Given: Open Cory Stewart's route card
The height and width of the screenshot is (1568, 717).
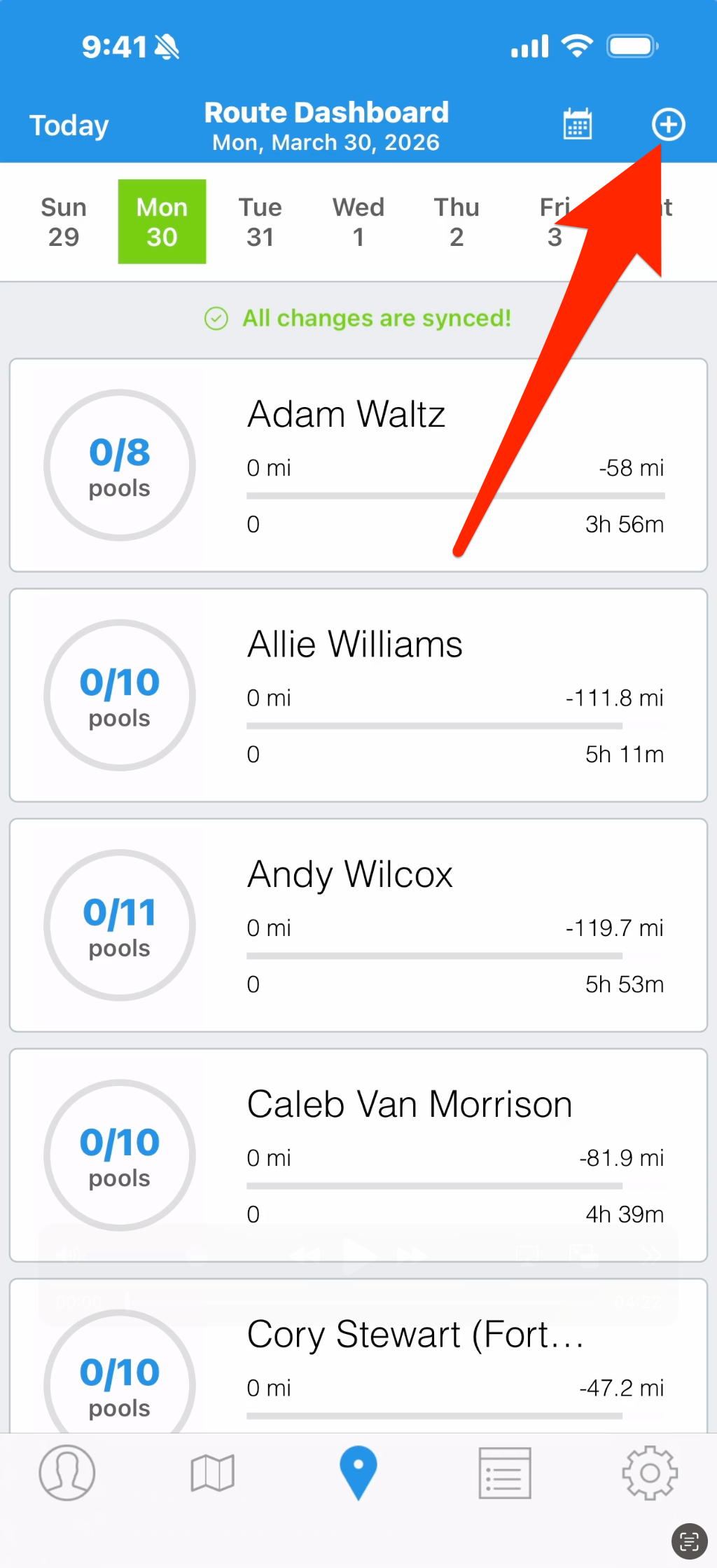Looking at the screenshot, I should pos(358,1359).
